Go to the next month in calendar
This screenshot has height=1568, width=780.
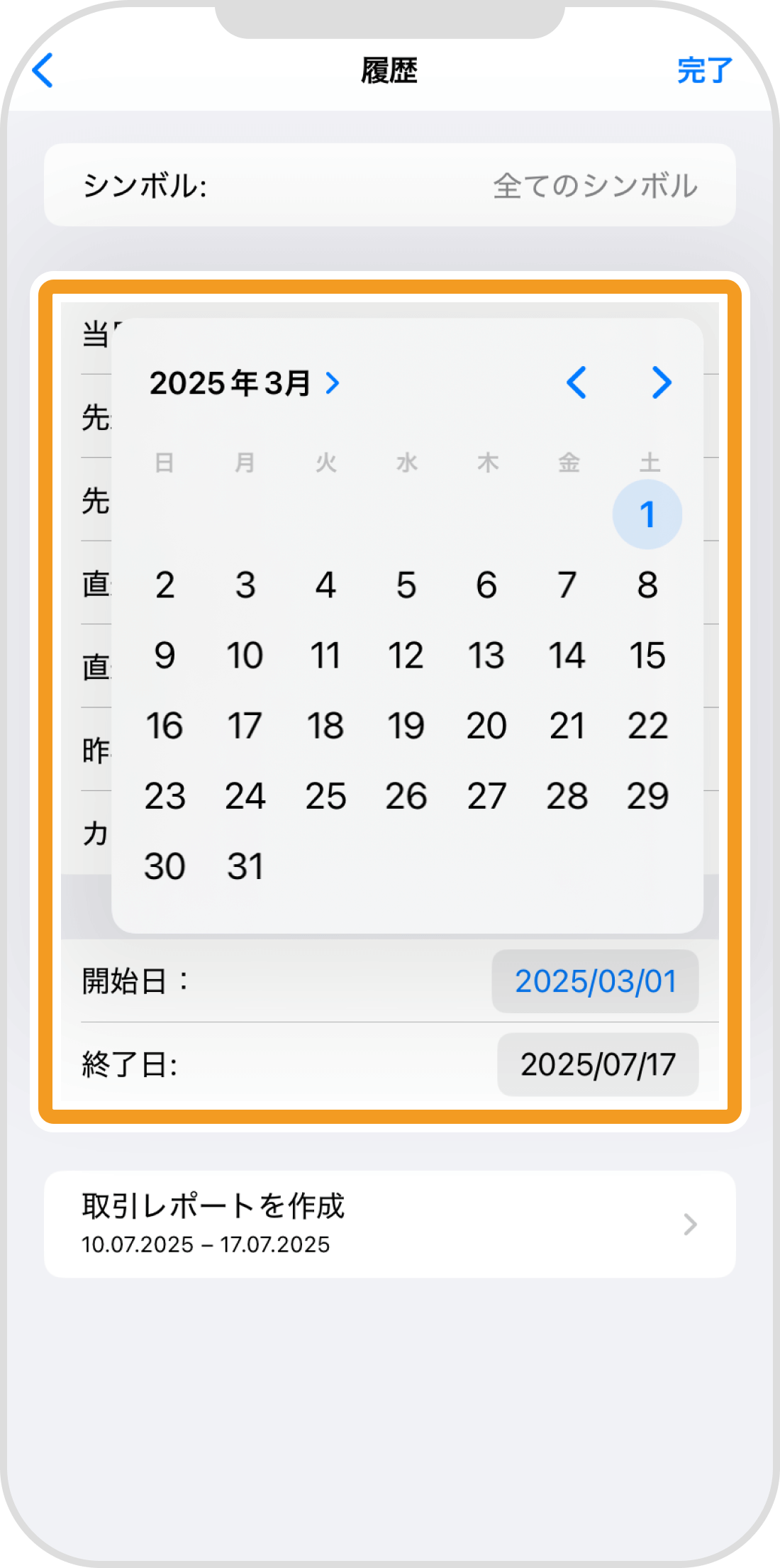[x=661, y=383]
